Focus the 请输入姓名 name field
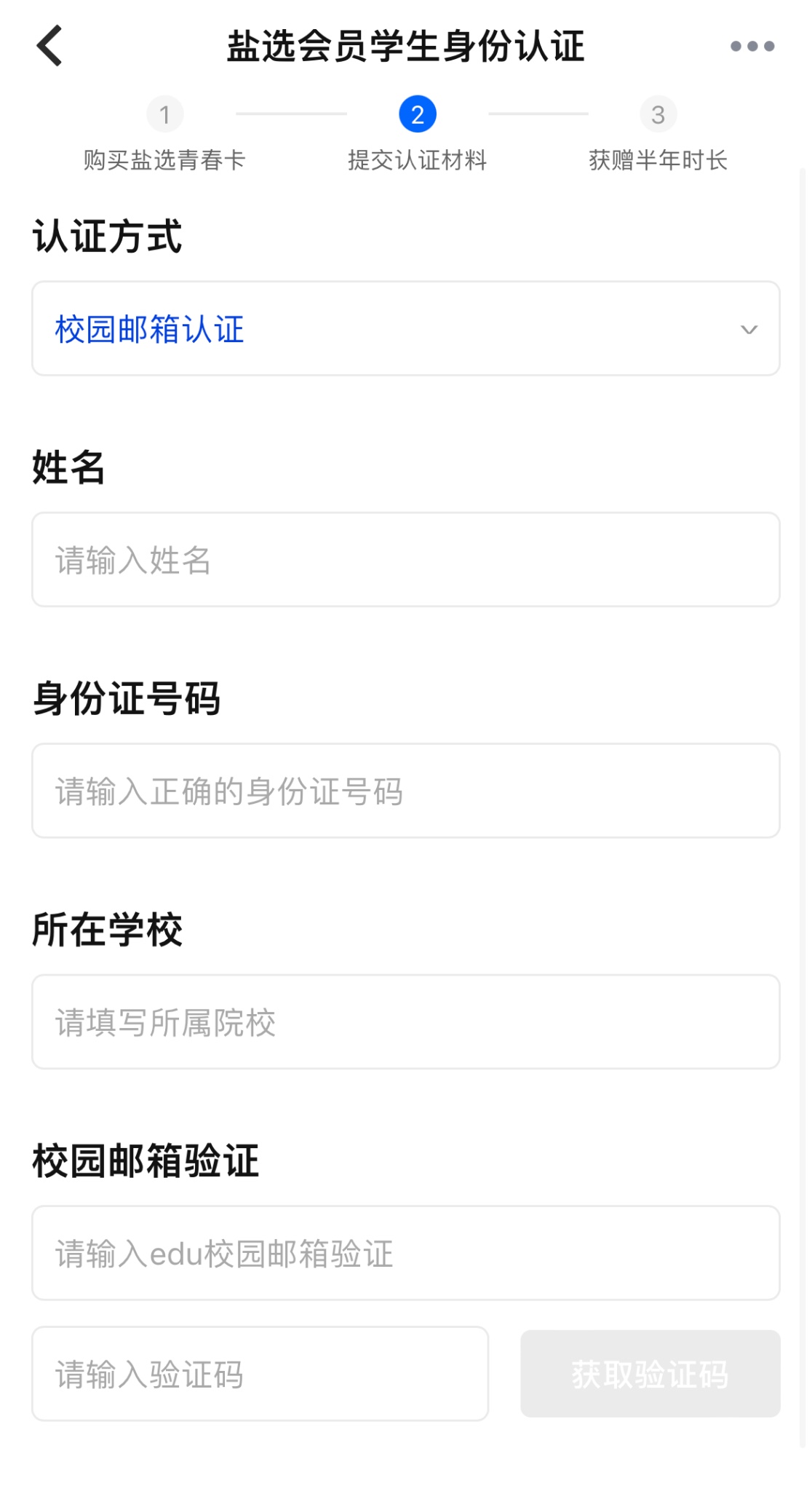Image resolution: width=812 pixels, height=1491 pixels. 406,560
